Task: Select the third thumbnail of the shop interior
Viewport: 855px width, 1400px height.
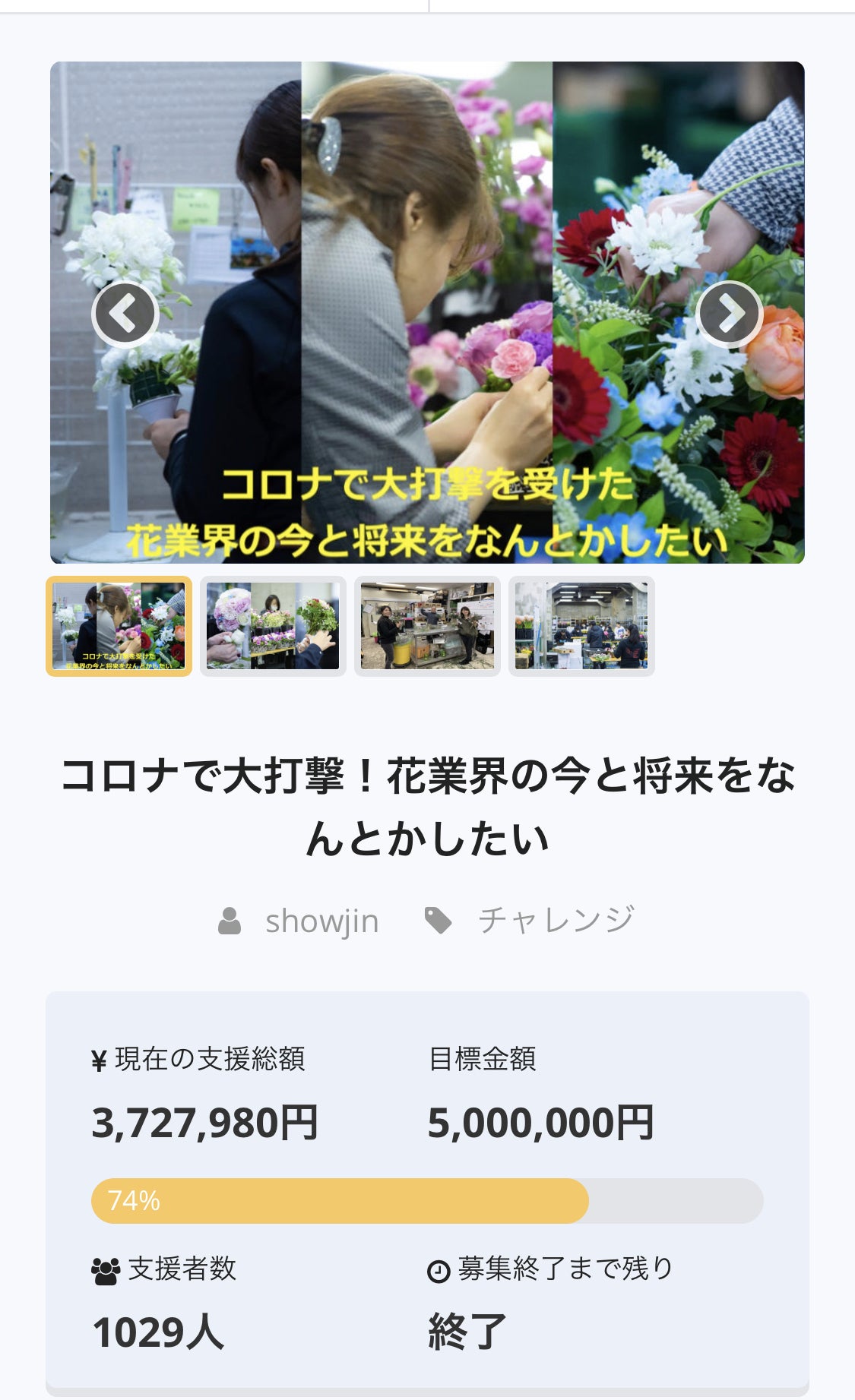Action: [427, 626]
